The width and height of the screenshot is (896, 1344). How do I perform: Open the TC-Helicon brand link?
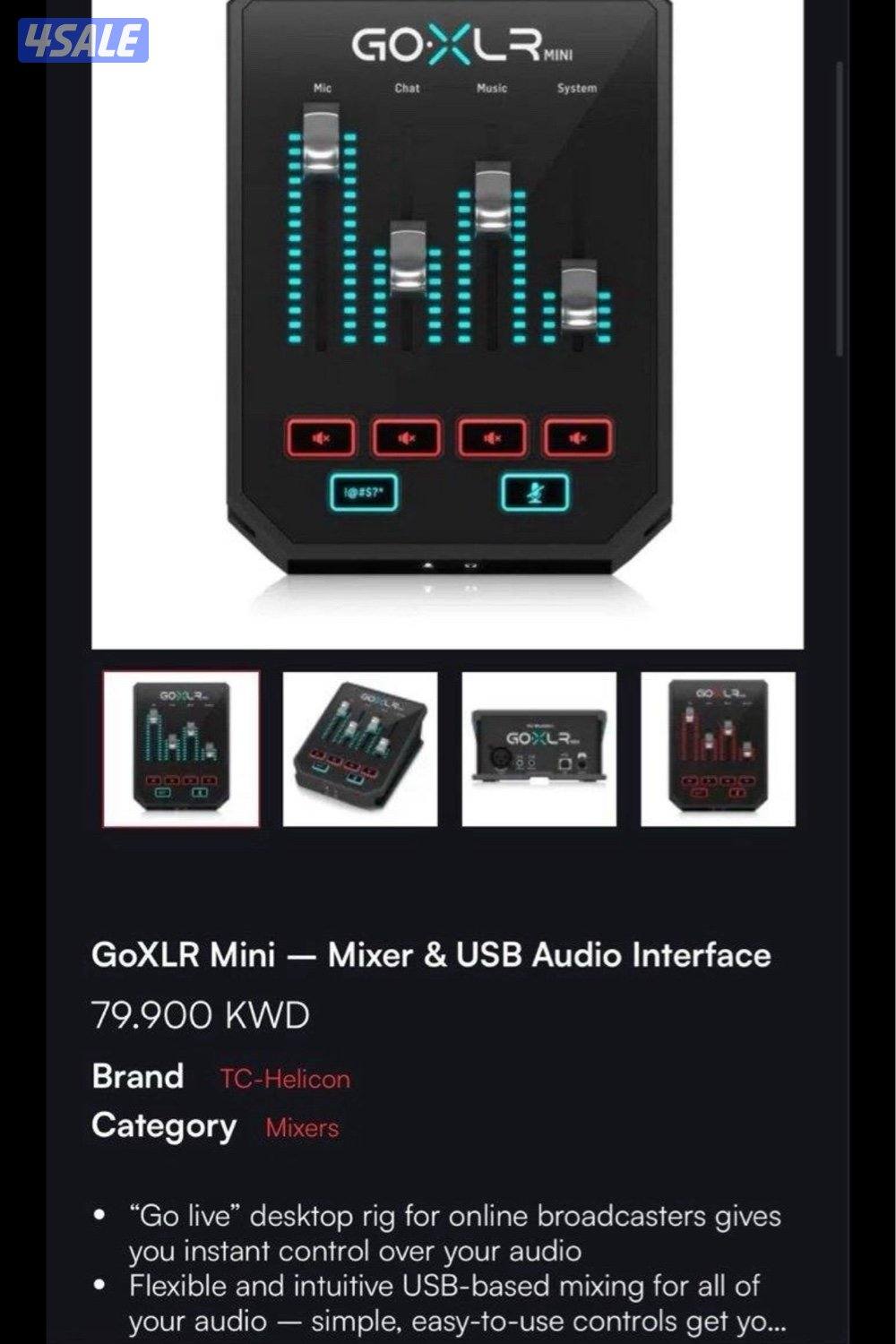285,1080
